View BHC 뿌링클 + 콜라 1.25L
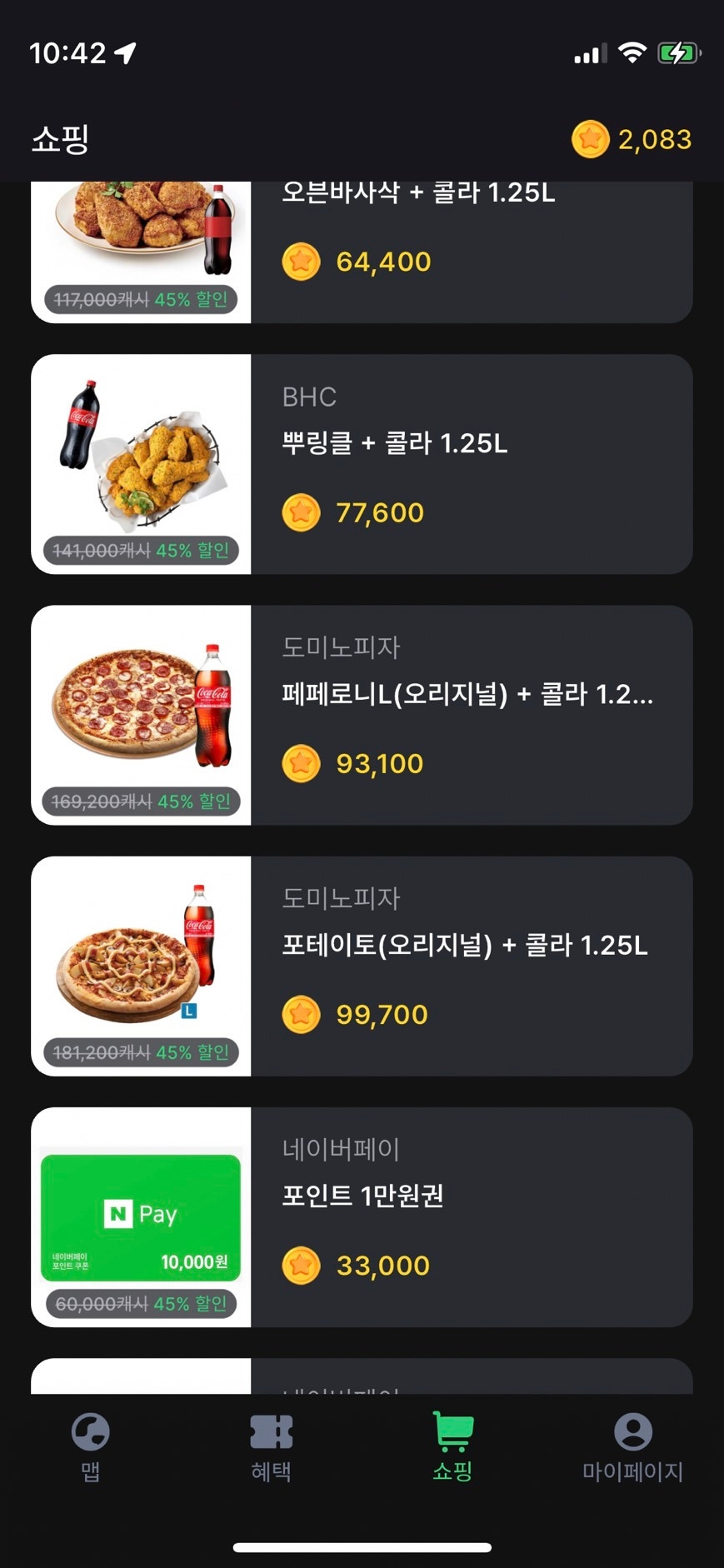 [362, 464]
